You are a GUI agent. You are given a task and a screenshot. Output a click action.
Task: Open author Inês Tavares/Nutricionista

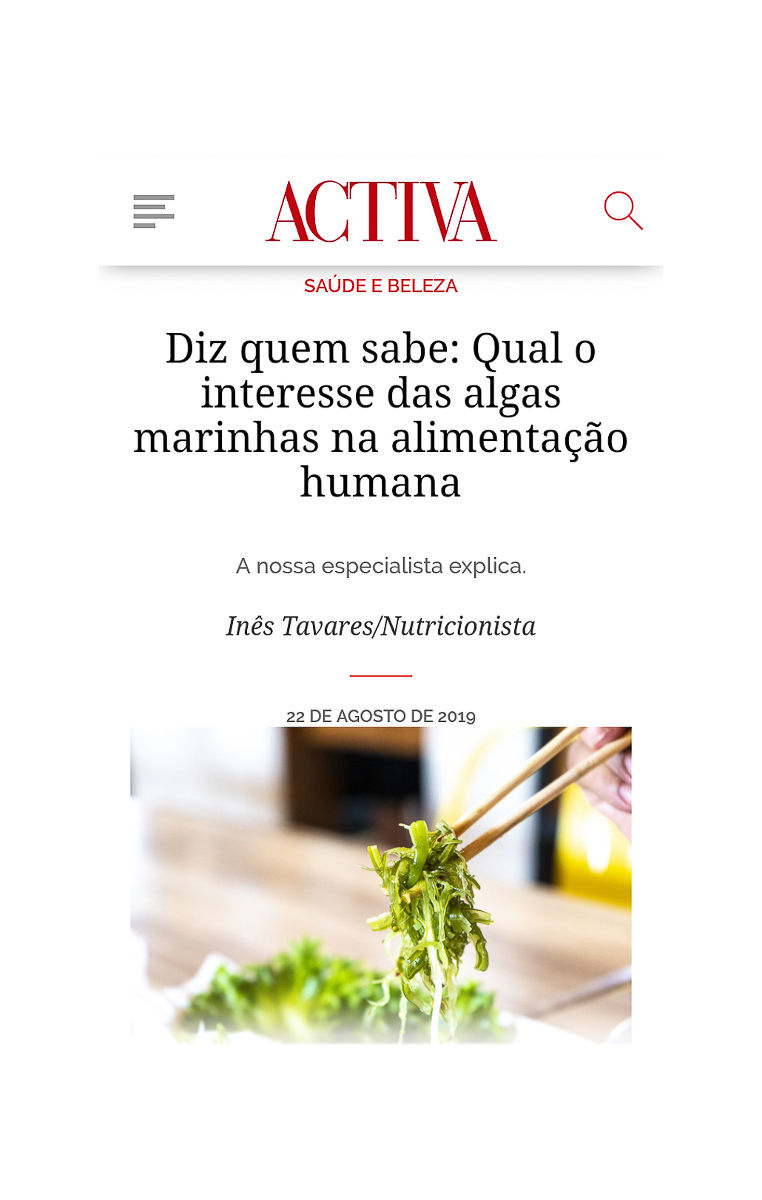[381, 627]
